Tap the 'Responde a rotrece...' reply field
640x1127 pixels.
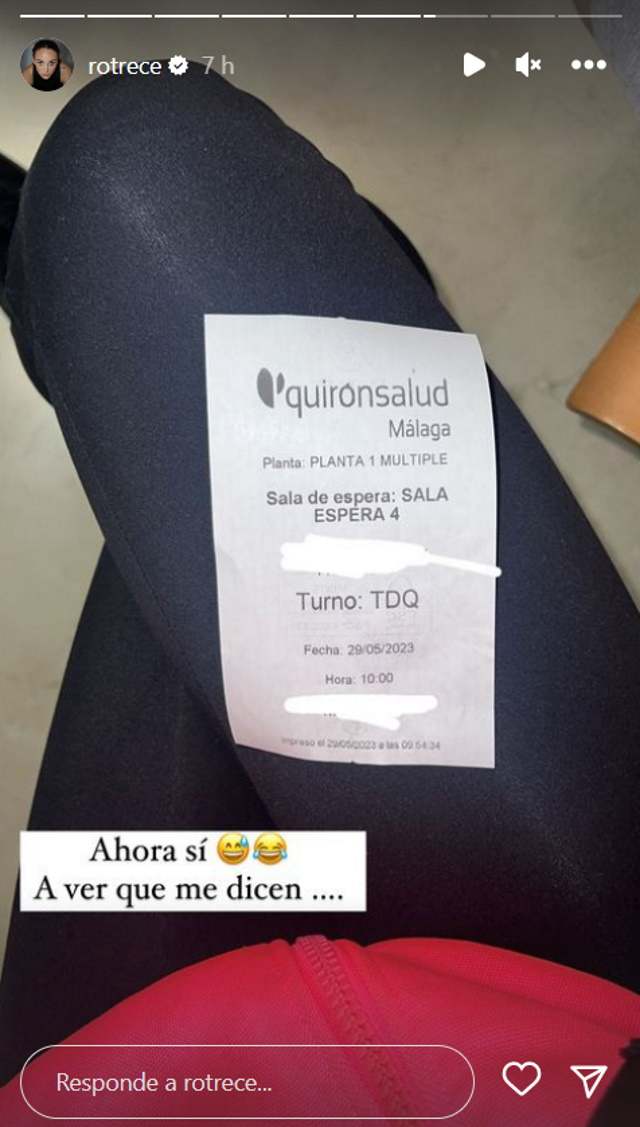pos(246,1082)
